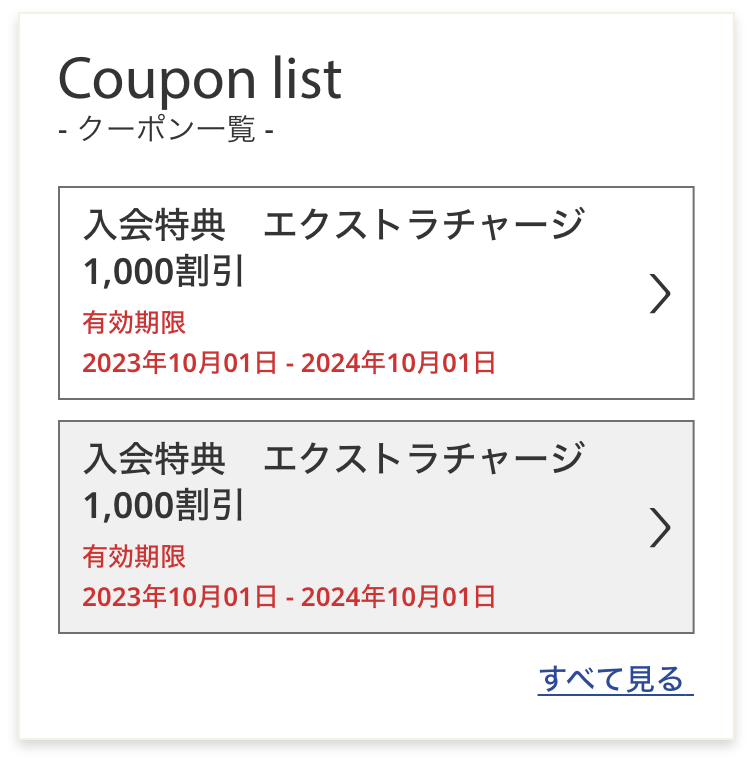753x764 pixels.
Task: Open the white-background 入会特典 coupon card
Action: tap(376, 293)
